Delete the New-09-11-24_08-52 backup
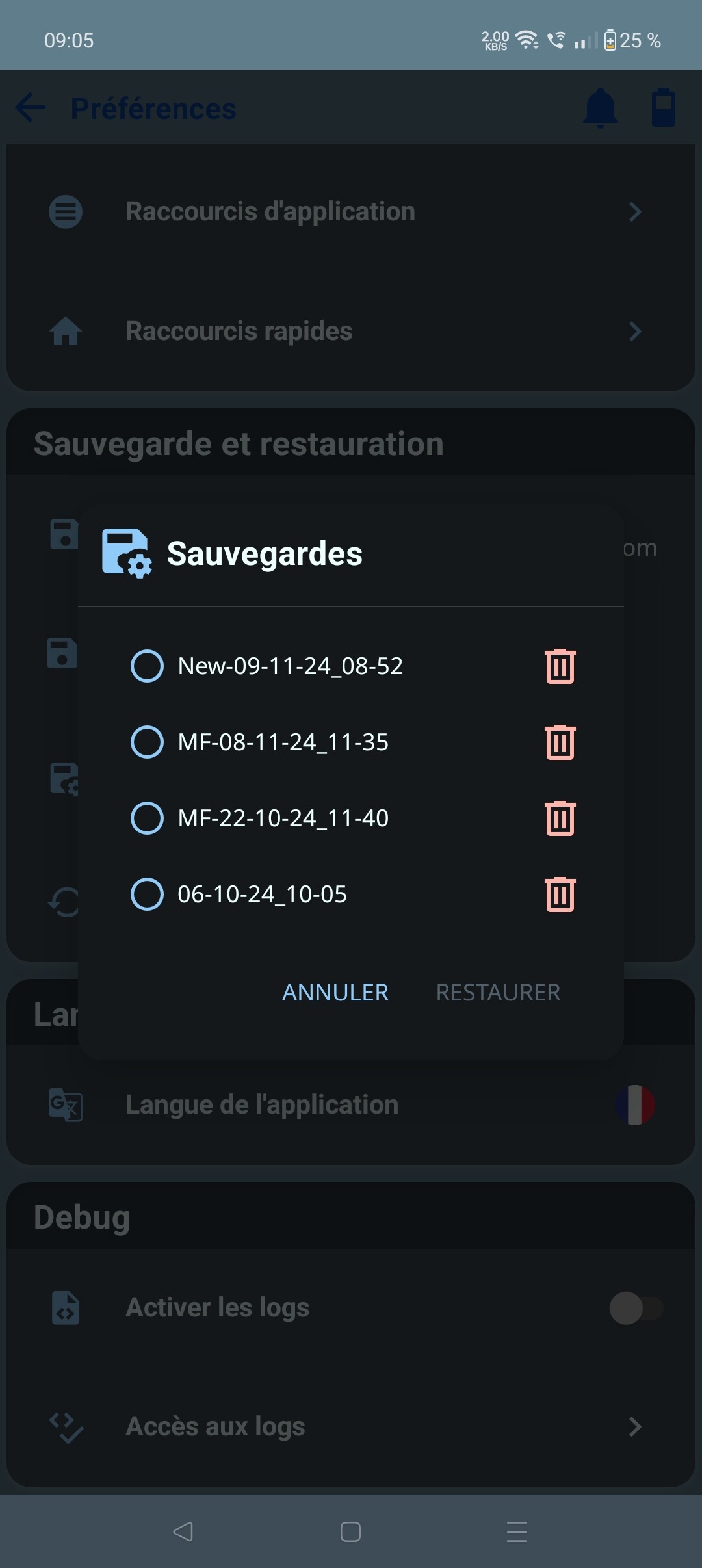Image resolution: width=702 pixels, height=1568 pixels. click(x=560, y=666)
